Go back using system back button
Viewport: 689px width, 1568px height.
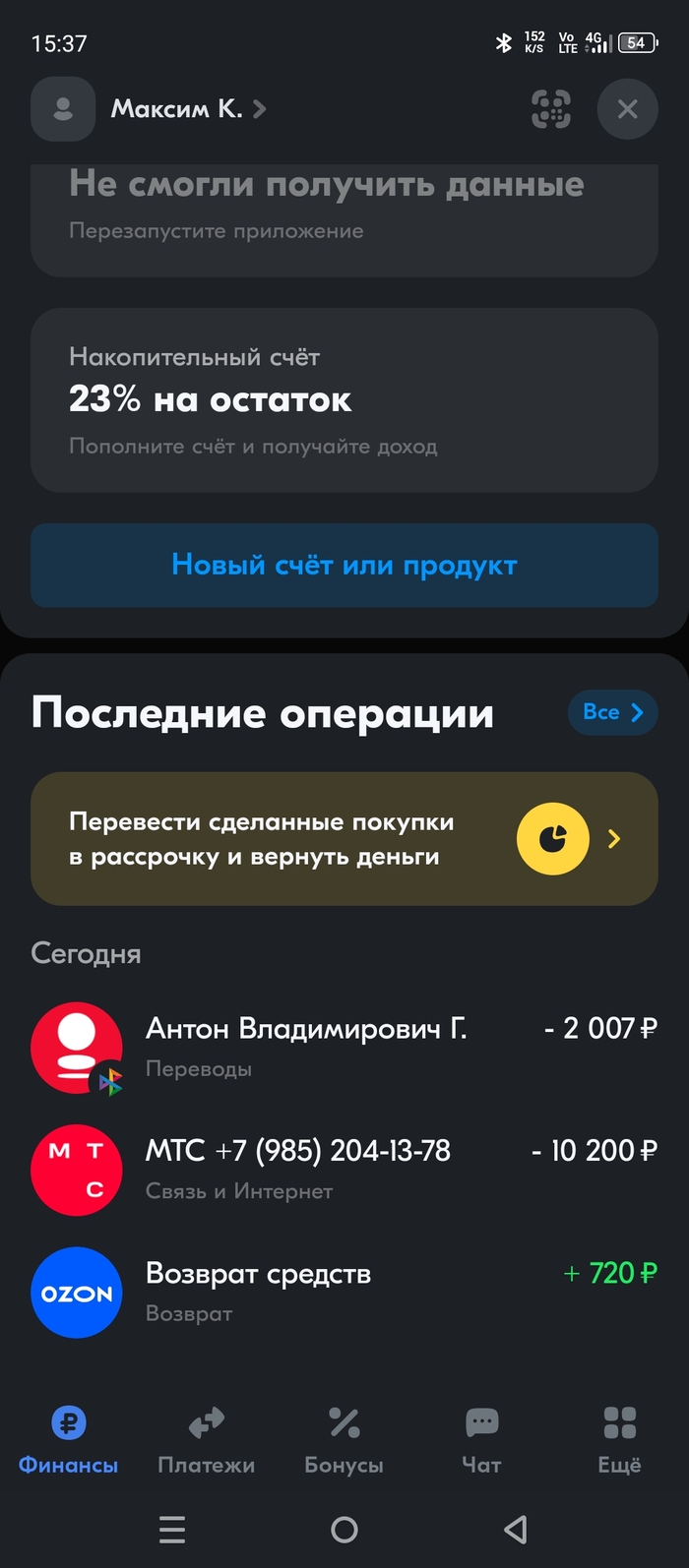515,1530
